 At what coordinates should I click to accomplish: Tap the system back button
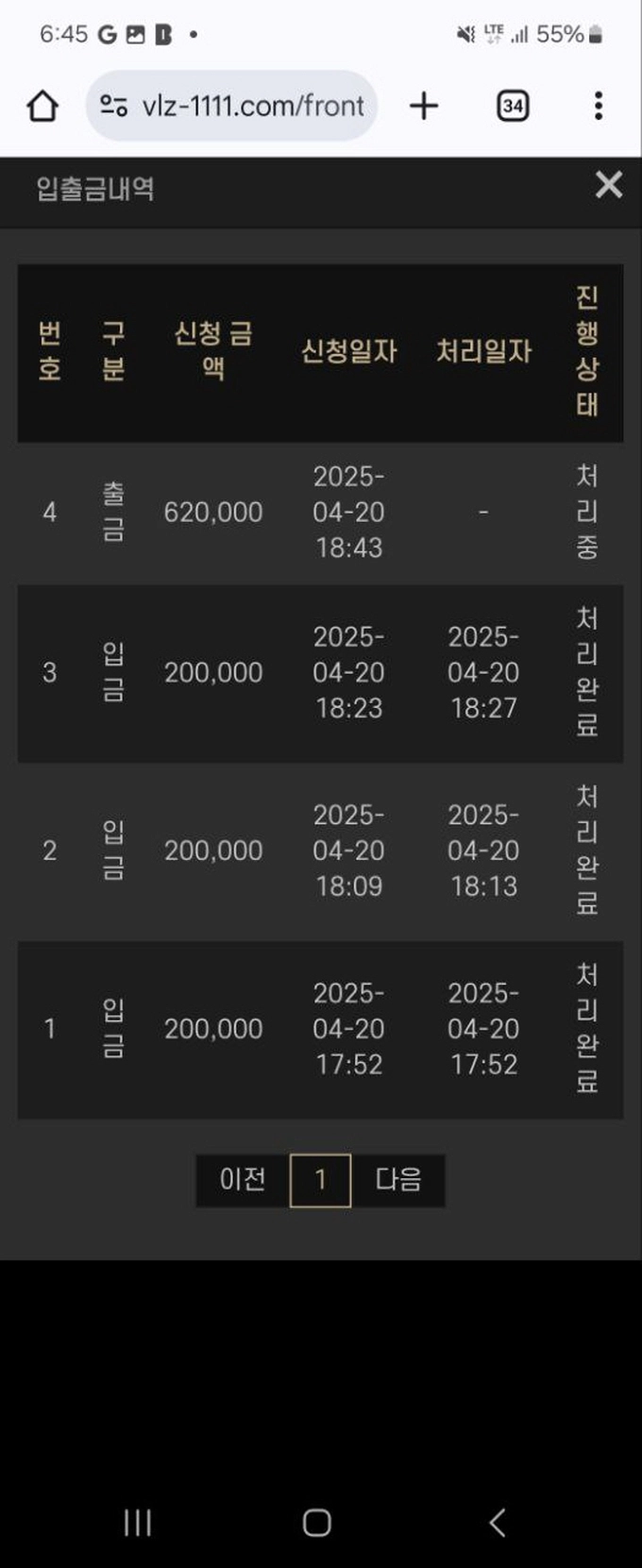(x=498, y=1522)
